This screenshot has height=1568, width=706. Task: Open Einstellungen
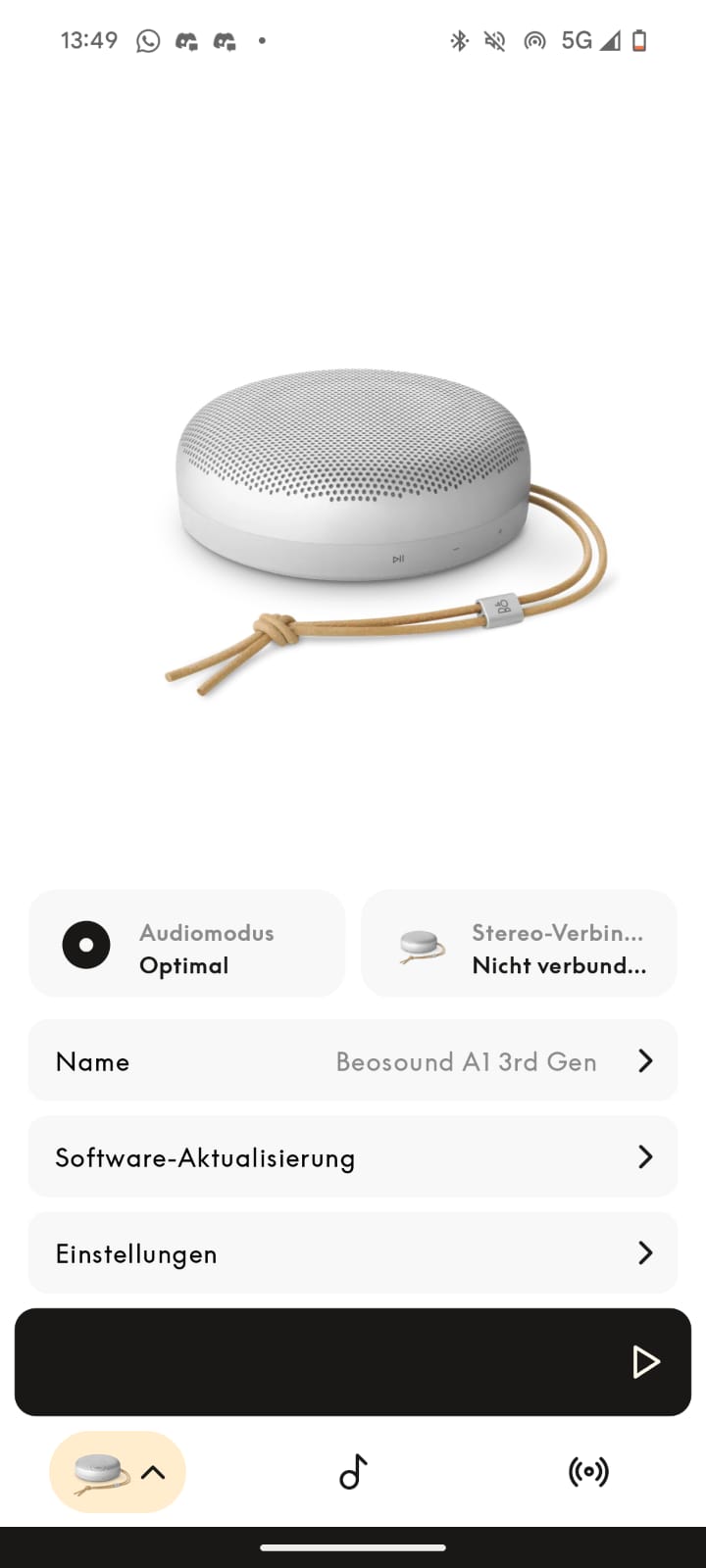(353, 1252)
